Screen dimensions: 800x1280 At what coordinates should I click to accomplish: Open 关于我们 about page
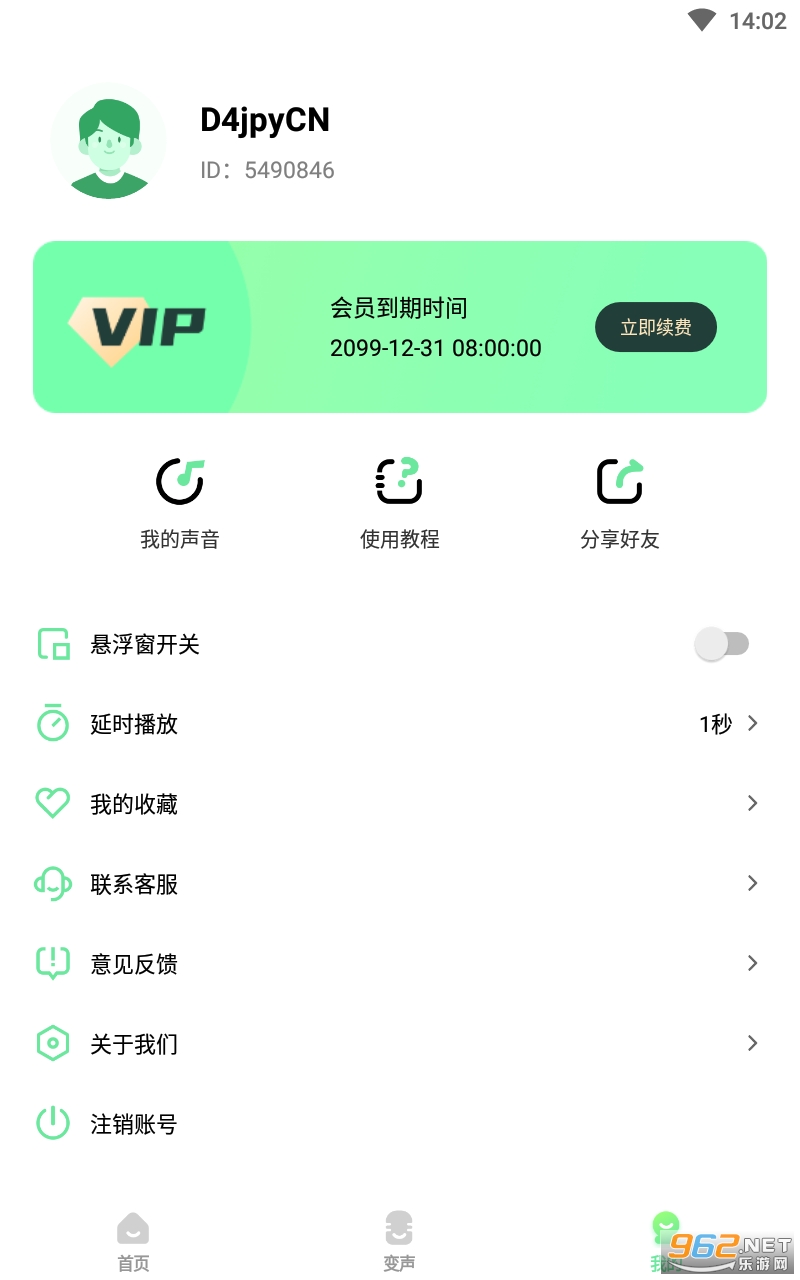point(400,1044)
